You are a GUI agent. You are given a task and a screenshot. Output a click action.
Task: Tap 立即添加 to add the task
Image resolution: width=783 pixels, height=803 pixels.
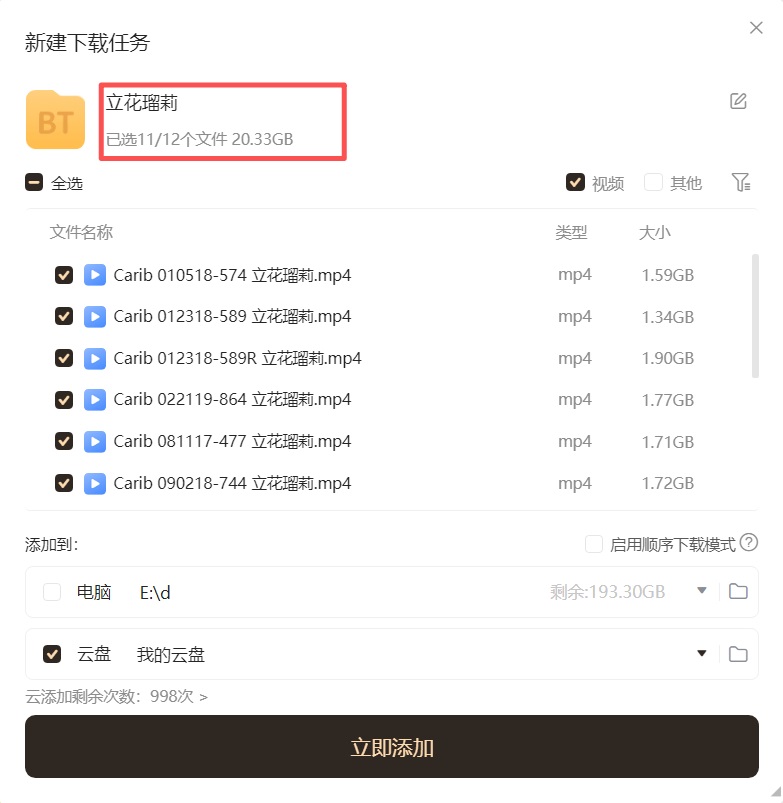point(391,747)
